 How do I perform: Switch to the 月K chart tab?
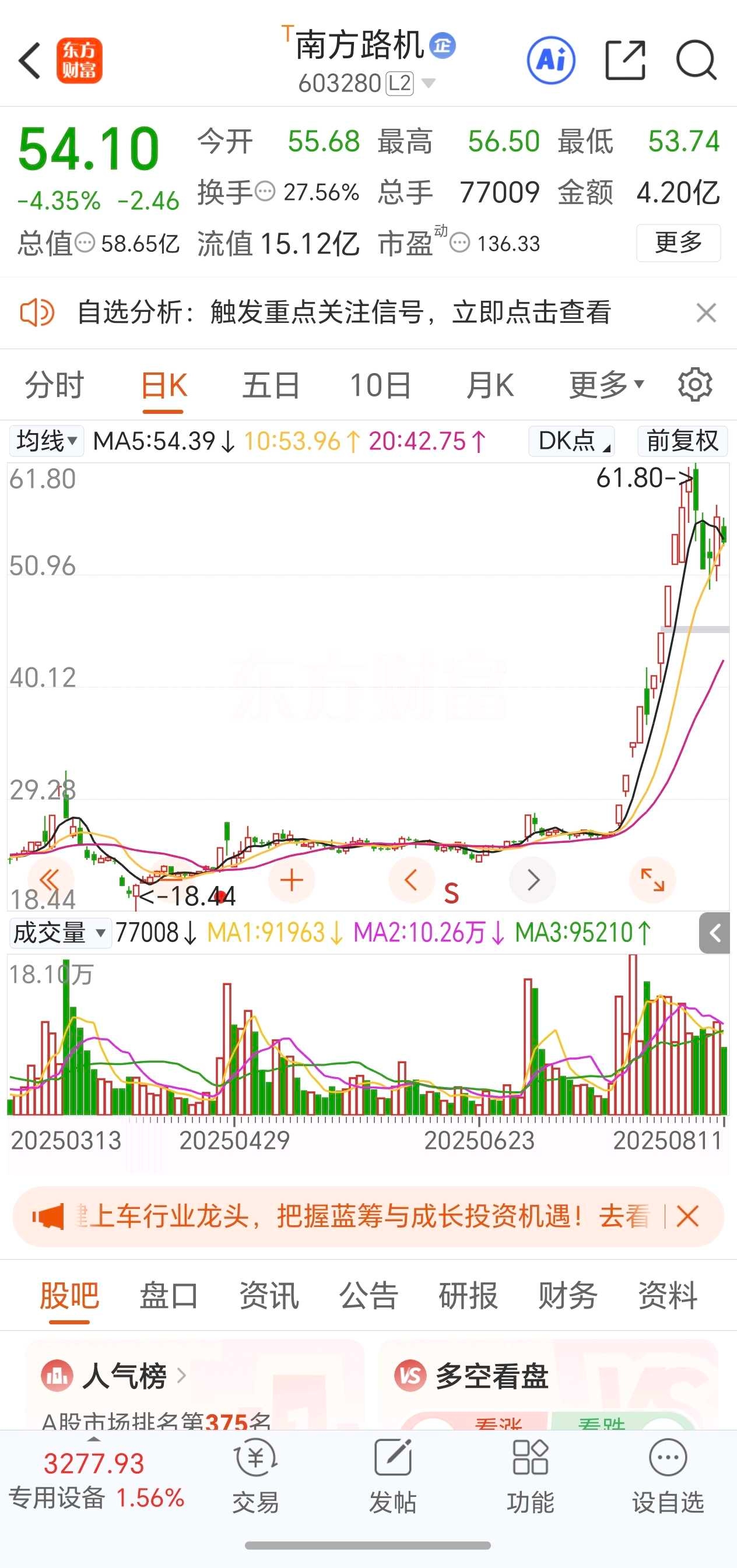tap(490, 385)
